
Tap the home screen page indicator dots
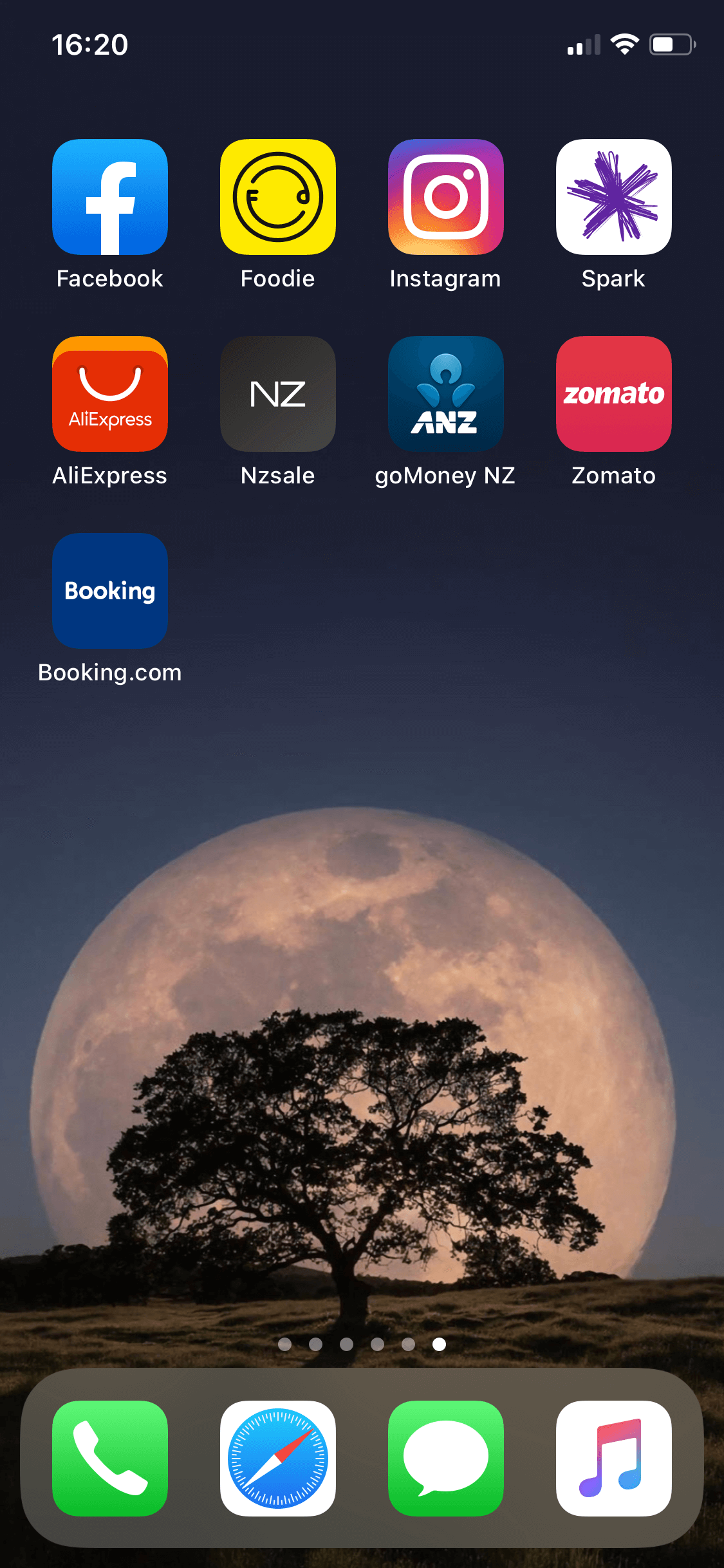click(362, 1344)
